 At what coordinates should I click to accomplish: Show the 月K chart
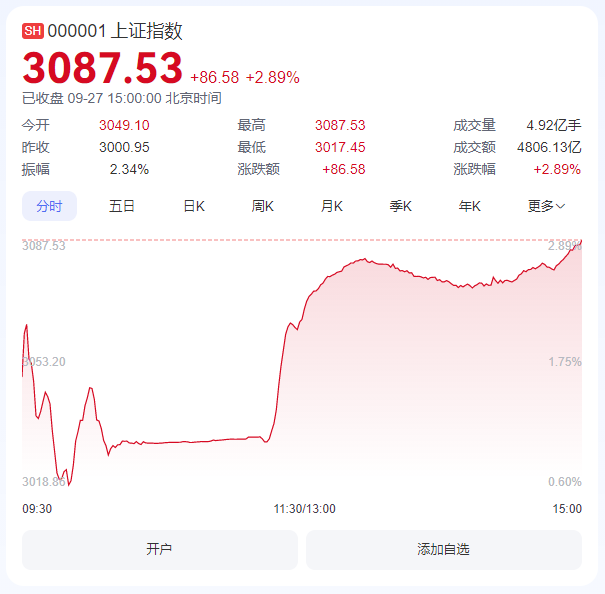(332, 206)
